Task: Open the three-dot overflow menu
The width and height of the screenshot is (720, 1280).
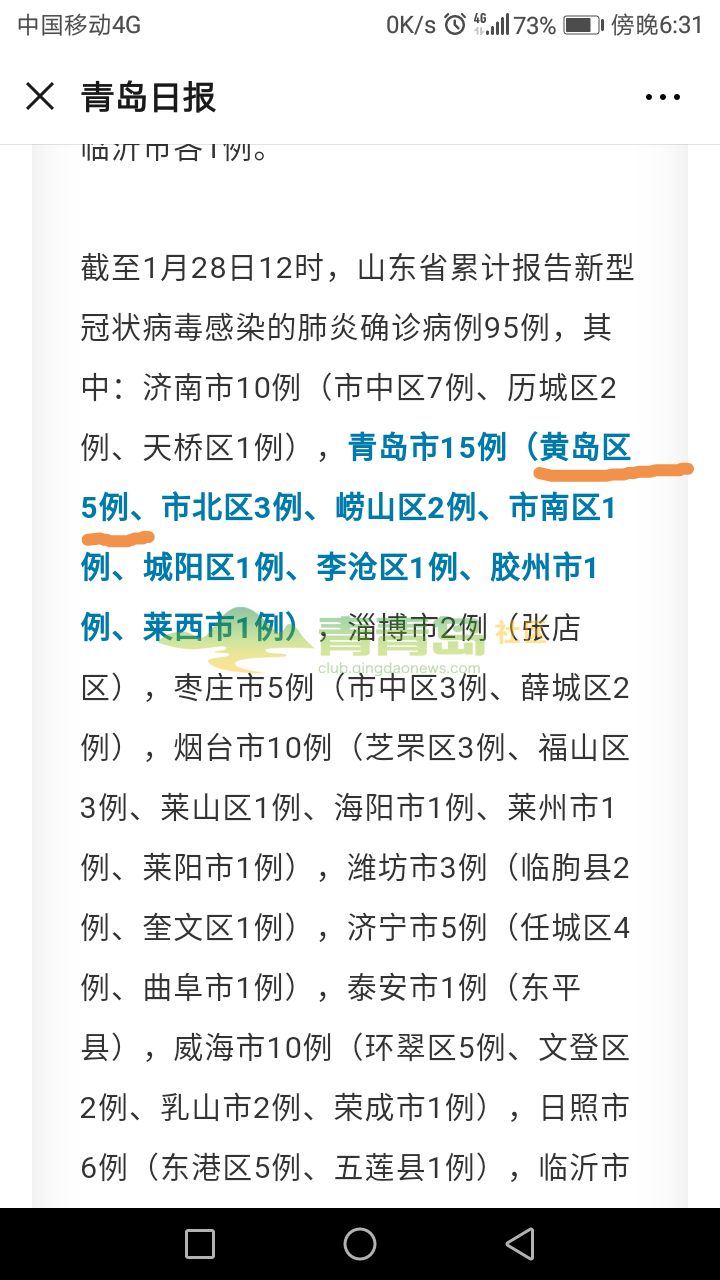Action: (662, 97)
